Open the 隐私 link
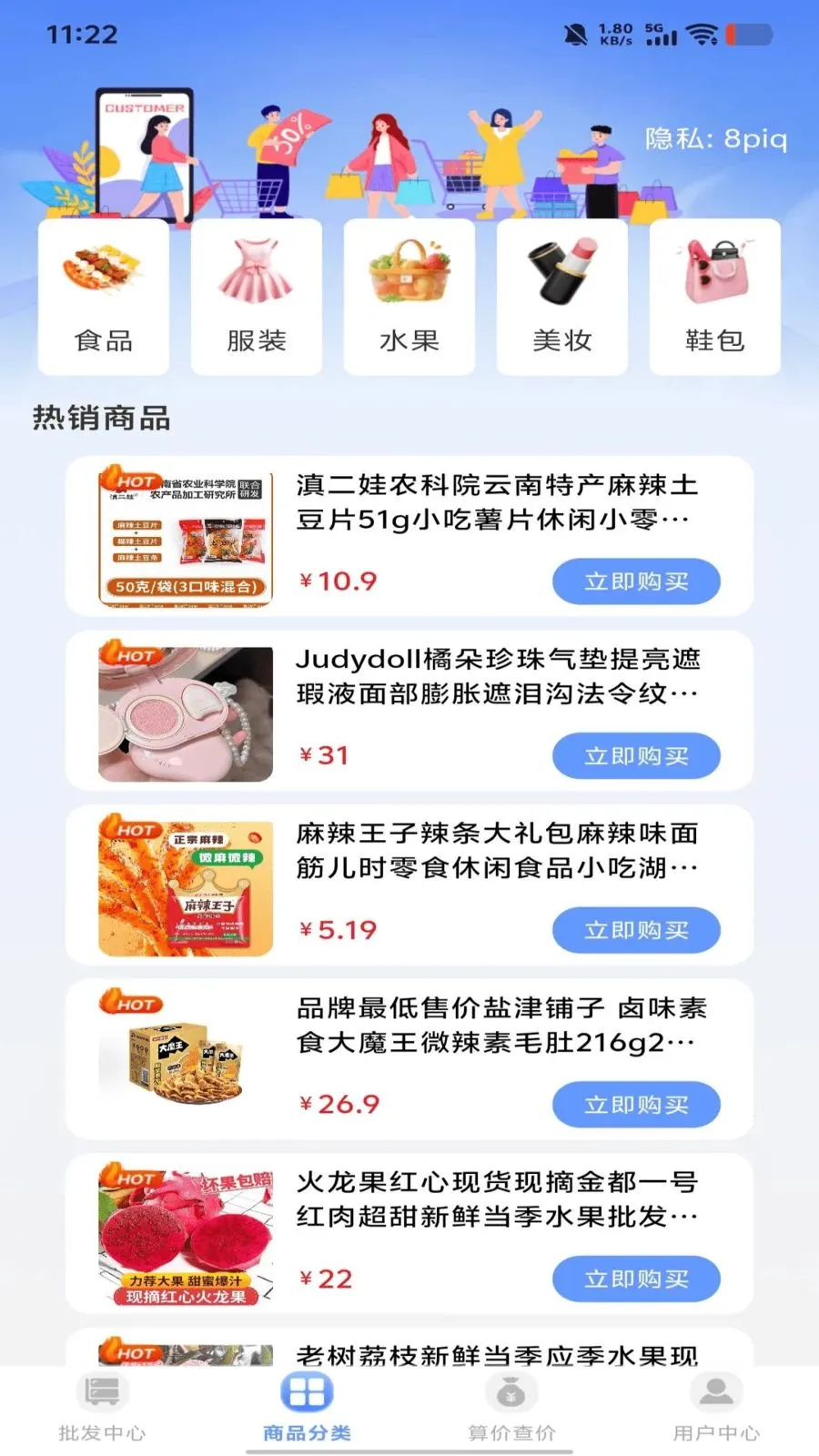The image size is (819, 1456). click(x=715, y=139)
